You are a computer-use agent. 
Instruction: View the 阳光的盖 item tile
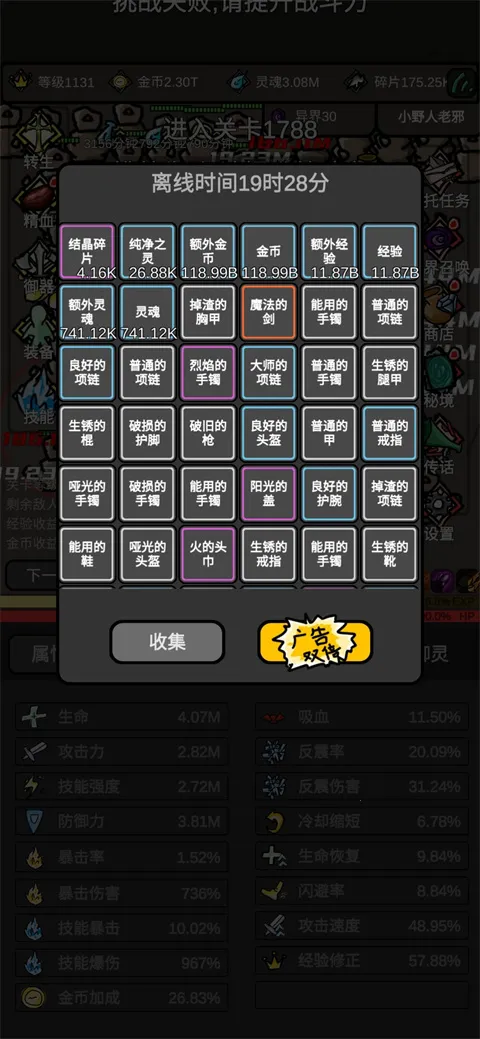(x=269, y=494)
